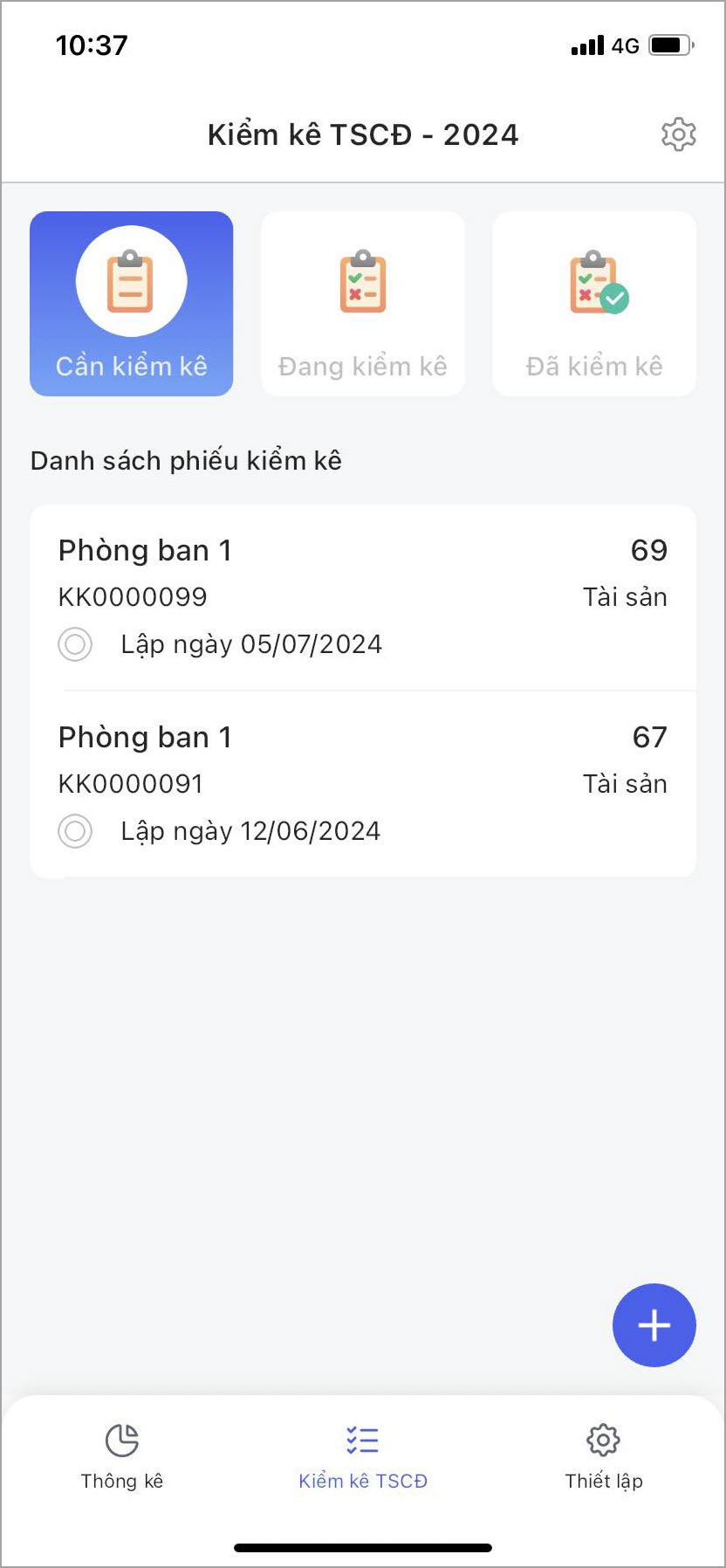The height and width of the screenshot is (1568, 726).
Task: Open inventory sheet KK0000099
Action: click(x=362, y=597)
